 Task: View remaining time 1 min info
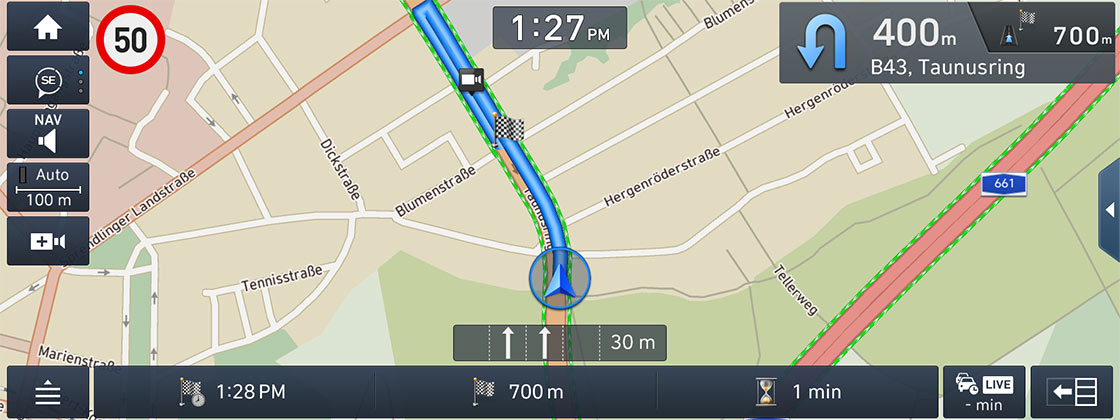tap(798, 392)
